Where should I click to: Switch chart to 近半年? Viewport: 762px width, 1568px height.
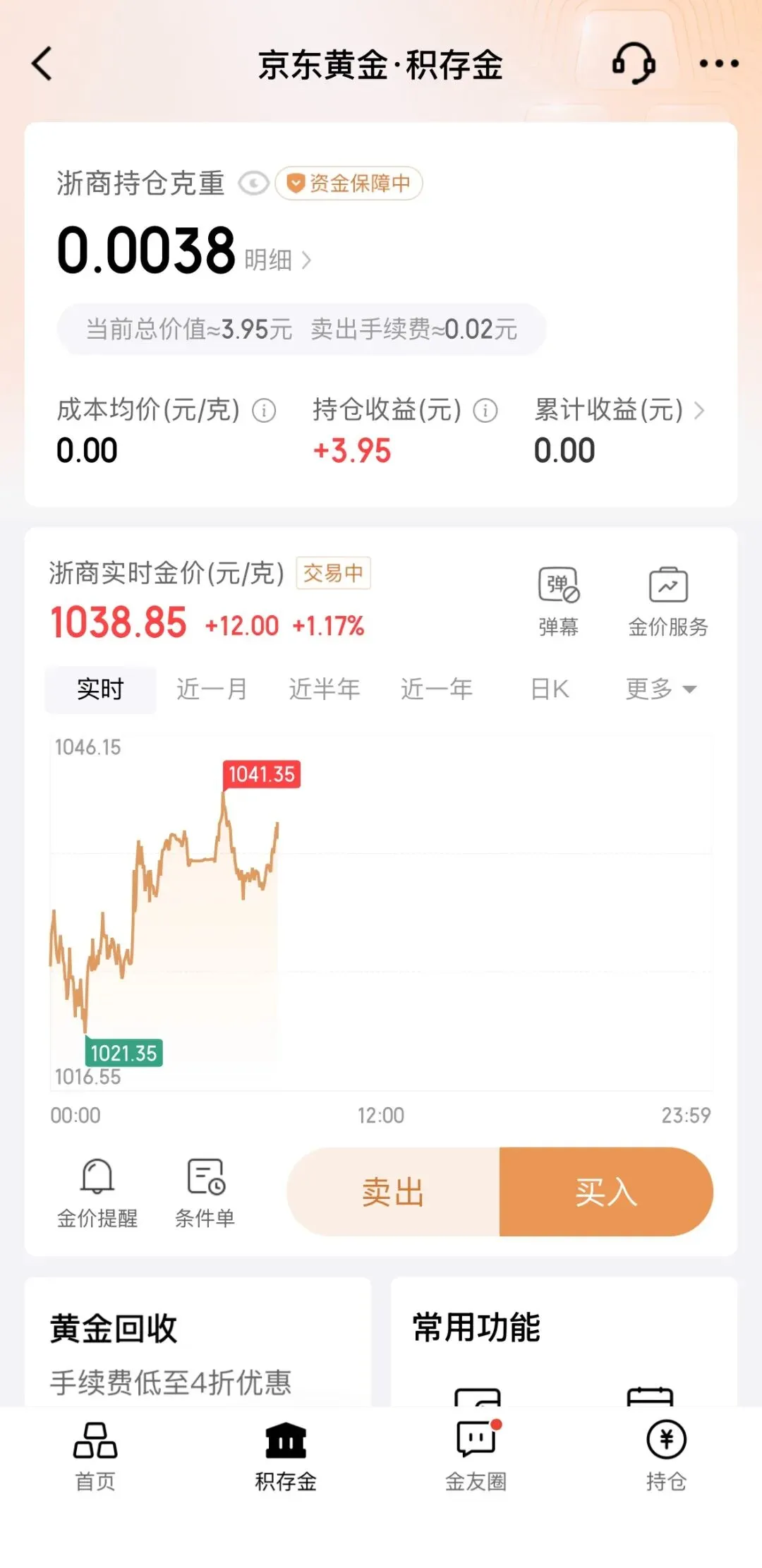(x=324, y=689)
